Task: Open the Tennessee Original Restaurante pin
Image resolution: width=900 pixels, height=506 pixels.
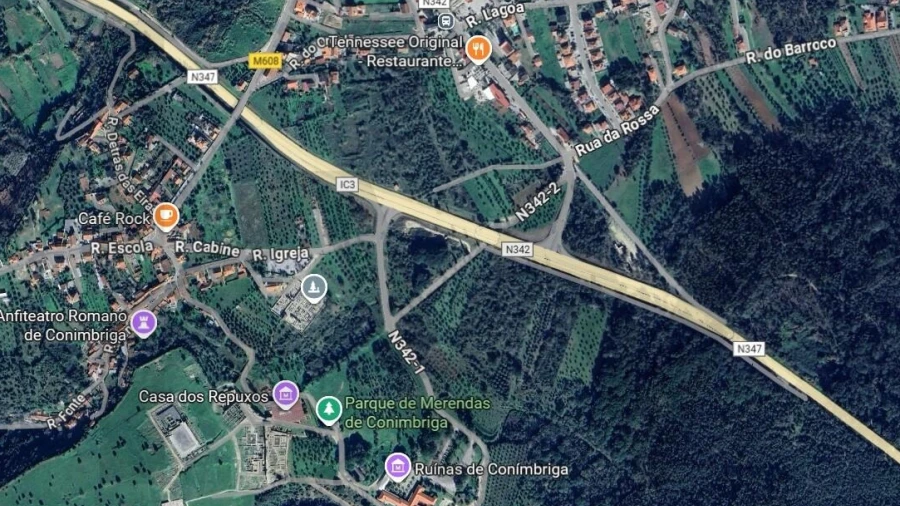Action: [x=479, y=48]
